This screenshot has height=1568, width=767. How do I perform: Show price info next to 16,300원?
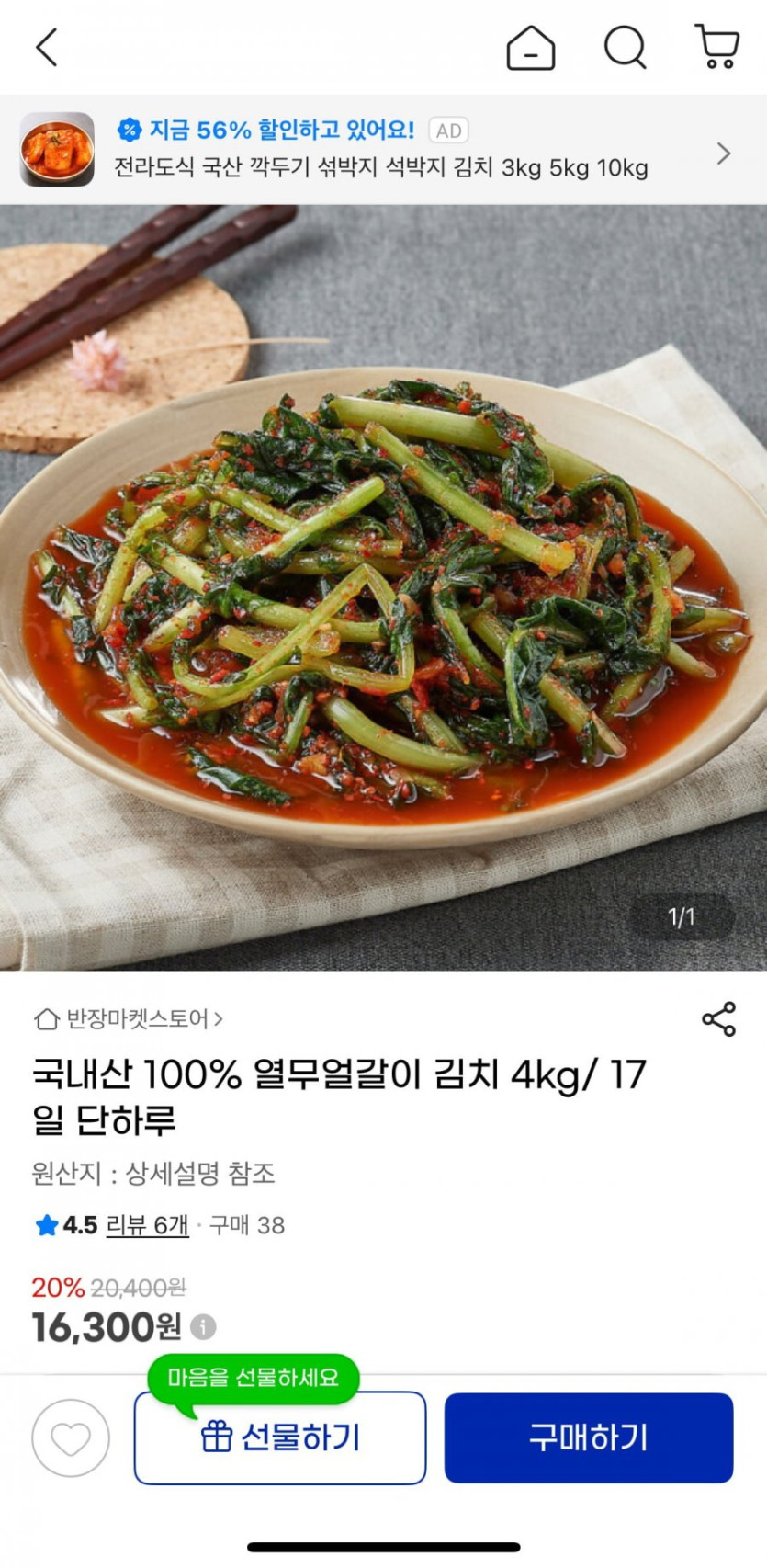click(203, 1326)
